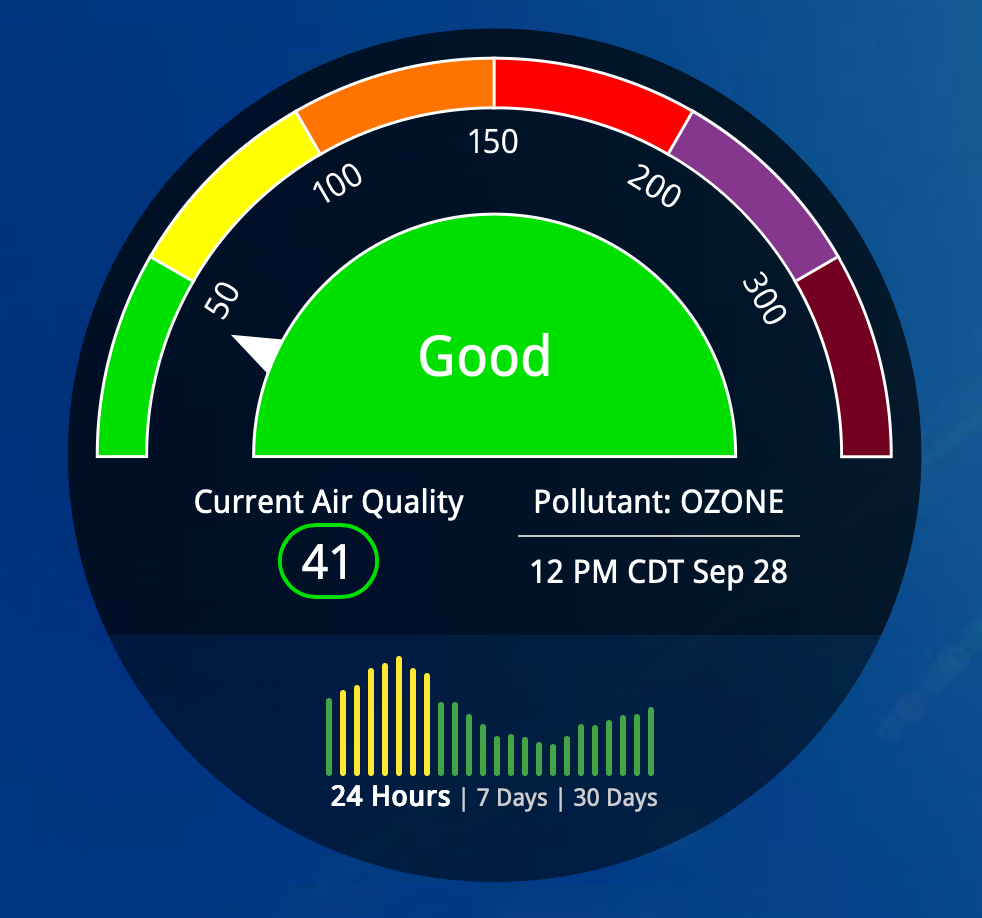Select the 24 Hours view
The image size is (982, 918).
tap(390, 797)
